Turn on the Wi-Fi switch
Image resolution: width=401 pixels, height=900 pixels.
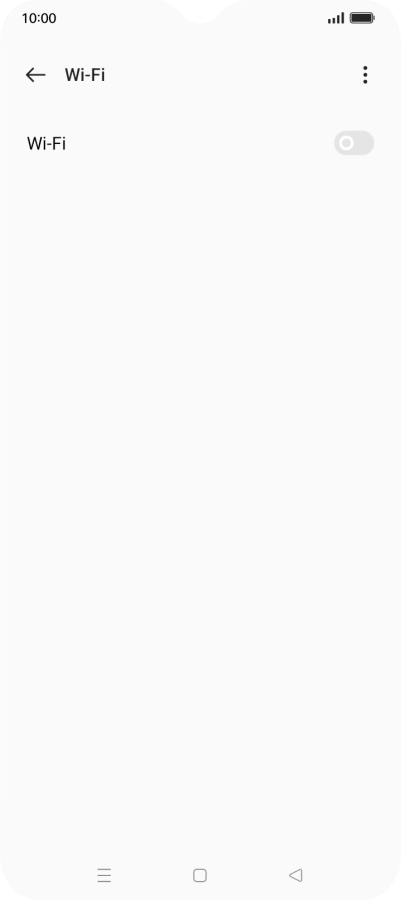tap(354, 143)
